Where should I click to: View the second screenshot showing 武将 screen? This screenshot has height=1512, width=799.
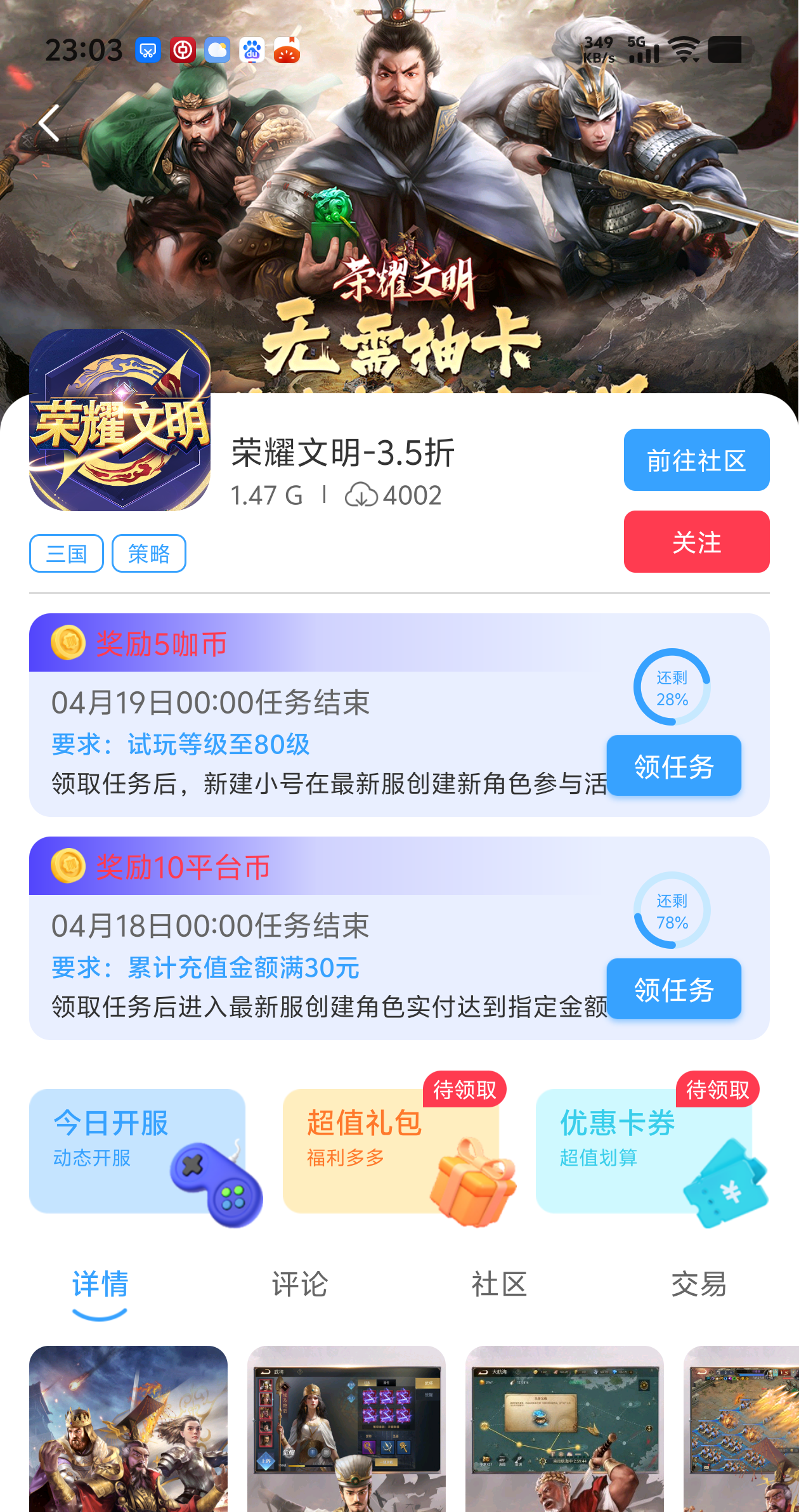click(346, 1428)
